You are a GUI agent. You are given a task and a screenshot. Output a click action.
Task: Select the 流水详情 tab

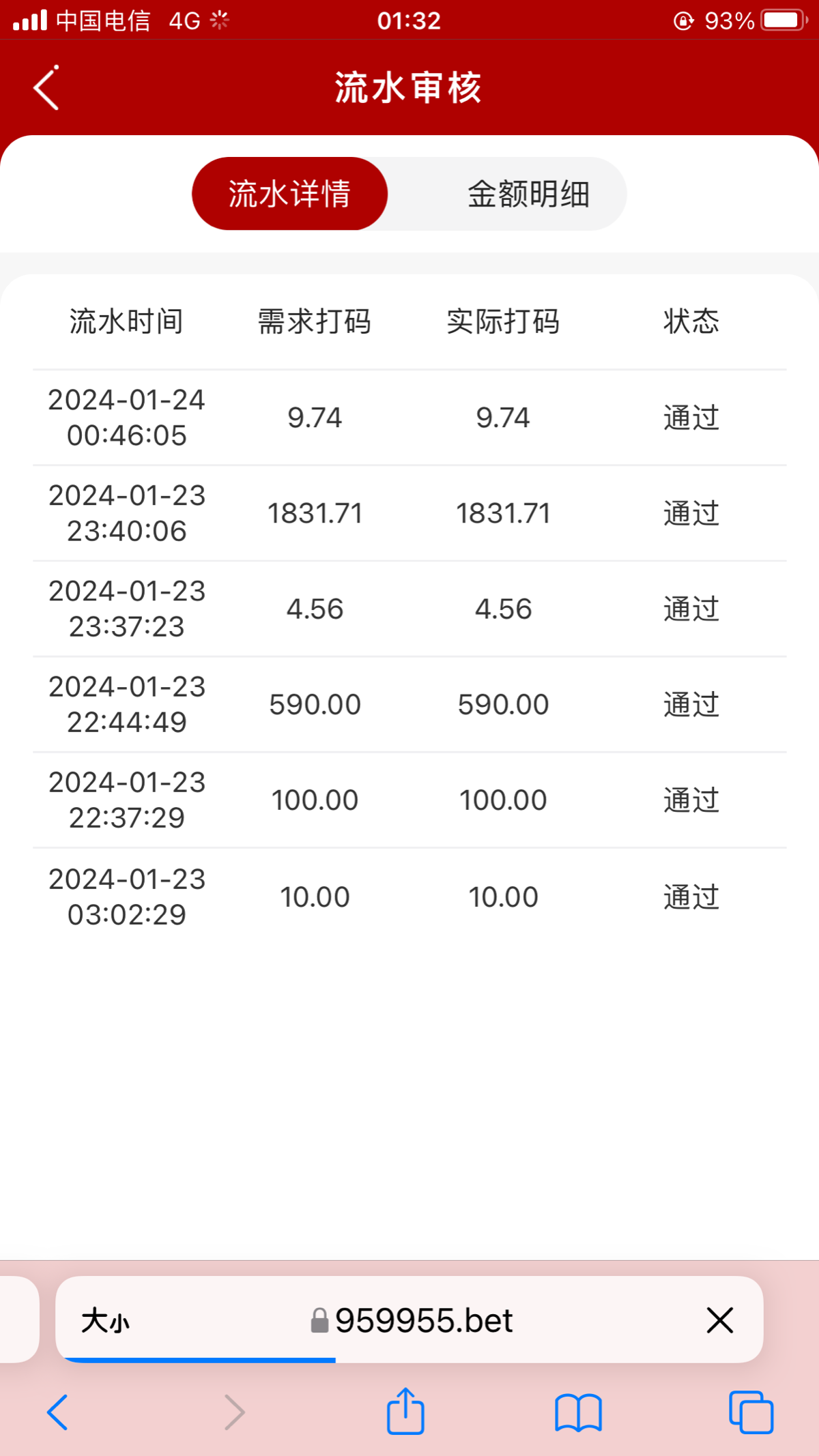tap(290, 194)
